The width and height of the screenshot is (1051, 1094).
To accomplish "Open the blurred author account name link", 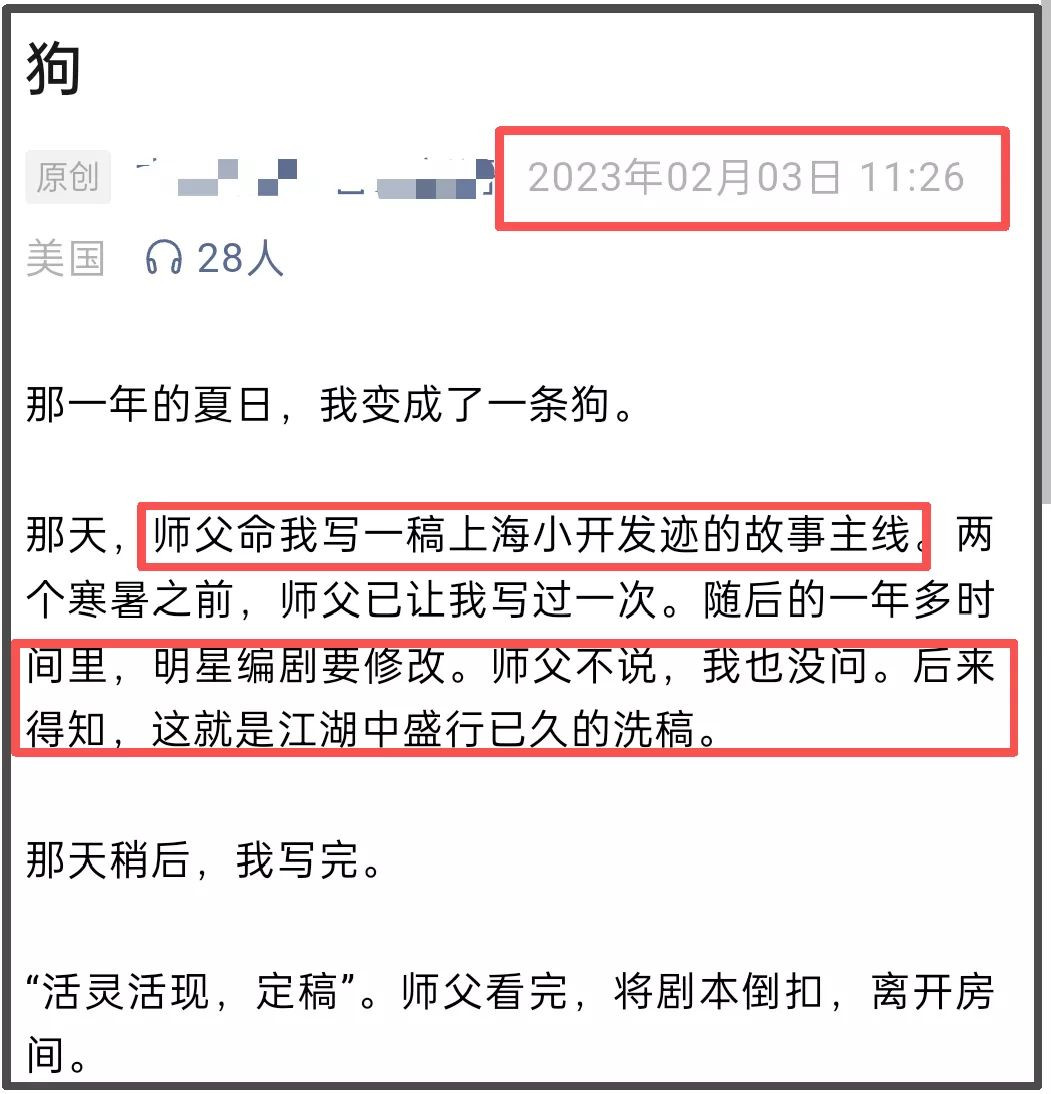I will [315, 177].
